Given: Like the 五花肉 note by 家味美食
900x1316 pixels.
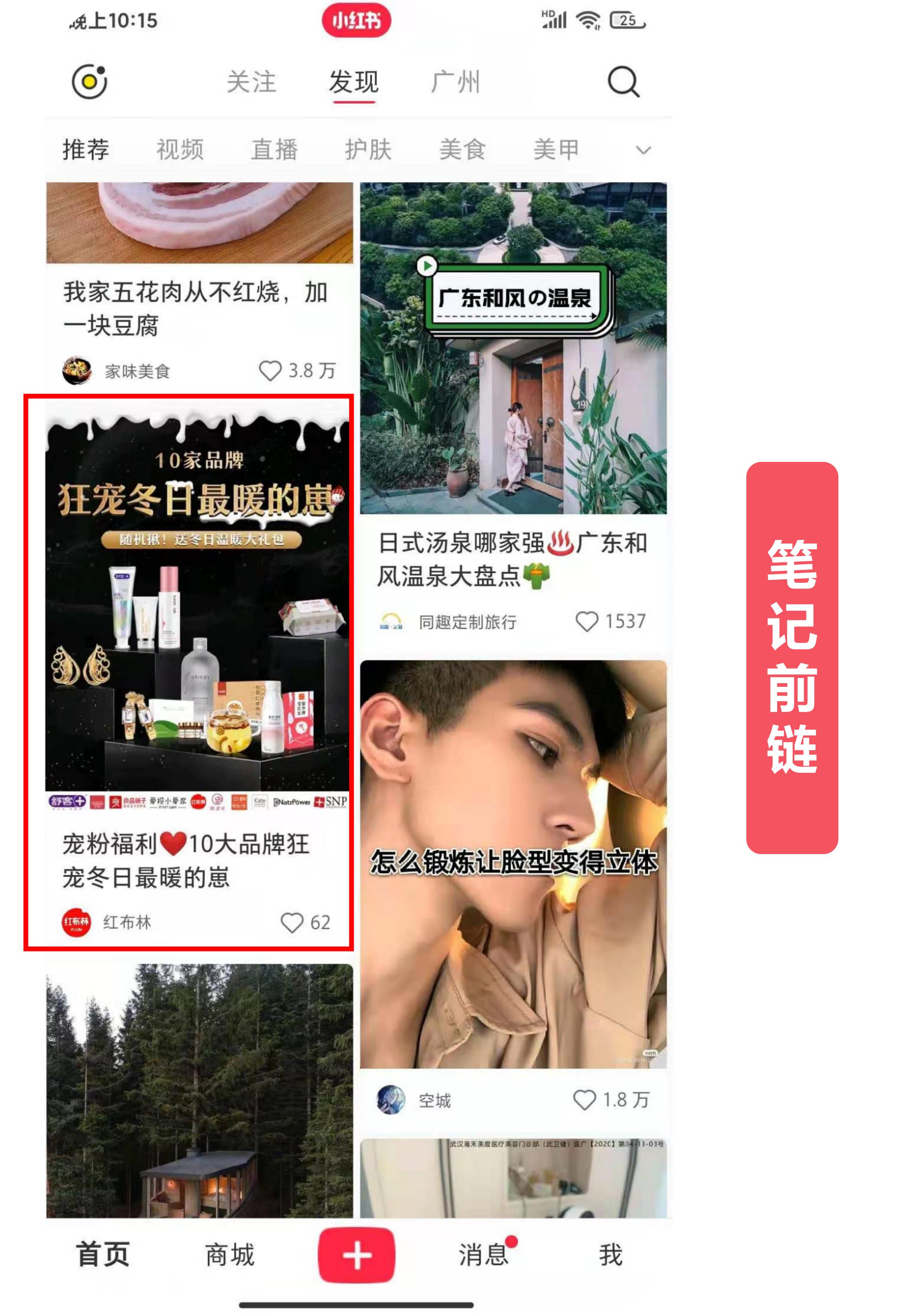Looking at the screenshot, I should pyautogui.click(x=271, y=371).
